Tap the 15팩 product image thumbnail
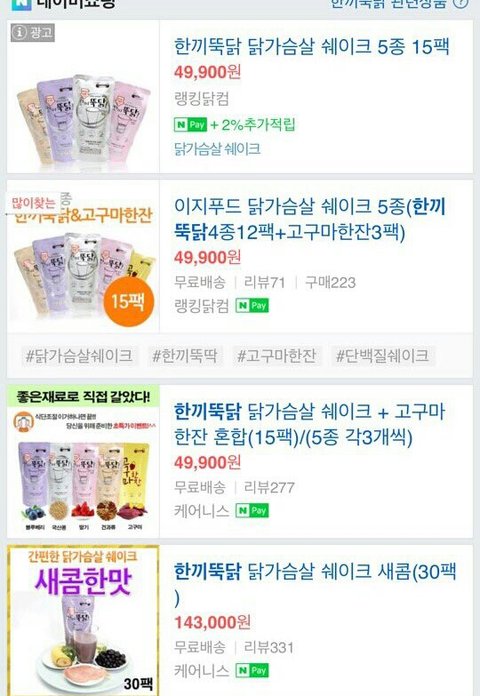This screenshot has height=696, width=480. tap(83, 257)
